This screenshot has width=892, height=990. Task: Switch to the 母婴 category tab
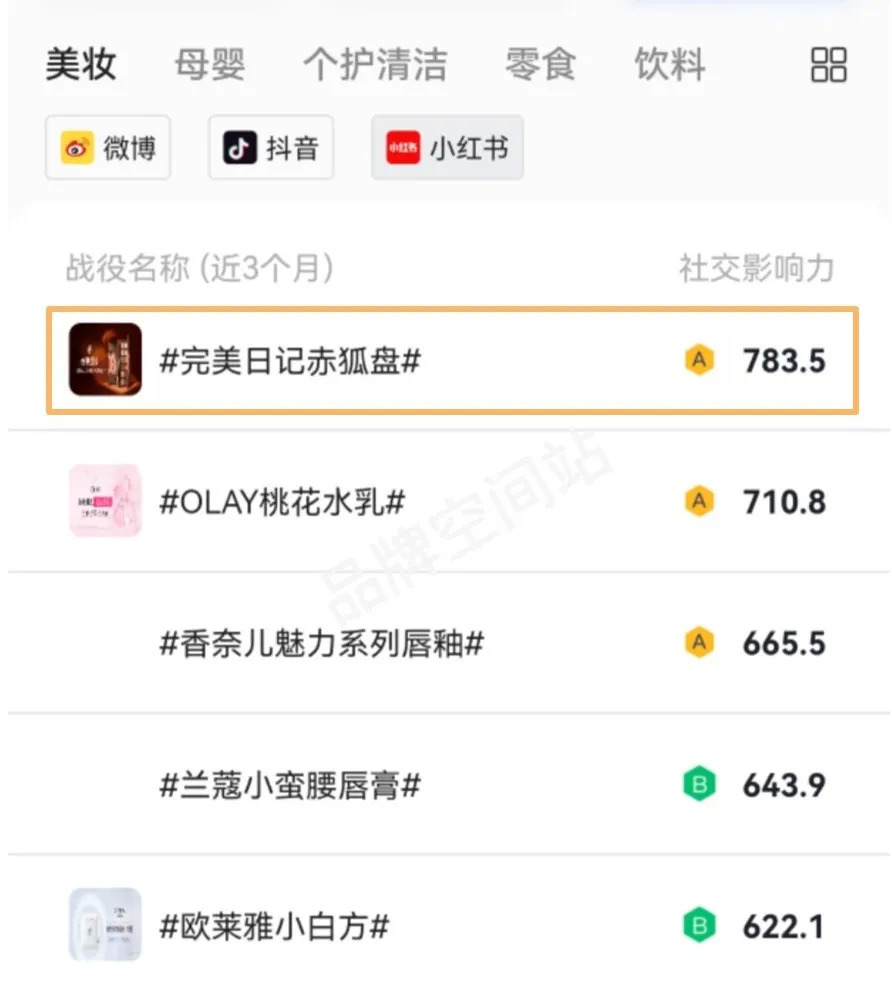tap(209, 65)
